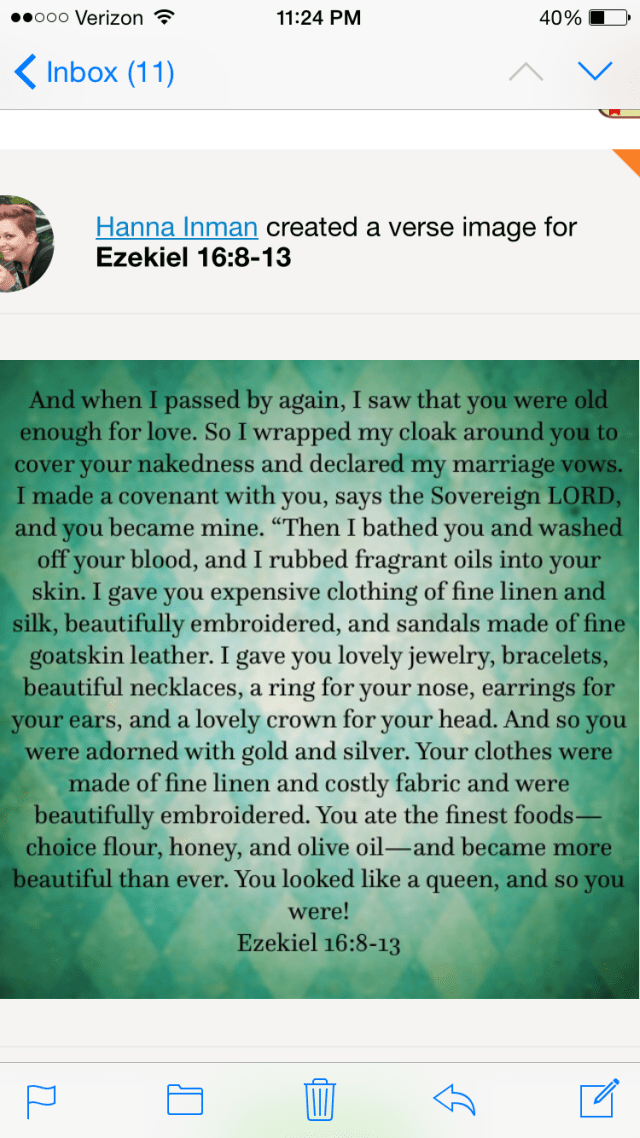This screenshot has width=640, height=1138.
Task: Compose a new email
Action: (x=599, y=1098)
